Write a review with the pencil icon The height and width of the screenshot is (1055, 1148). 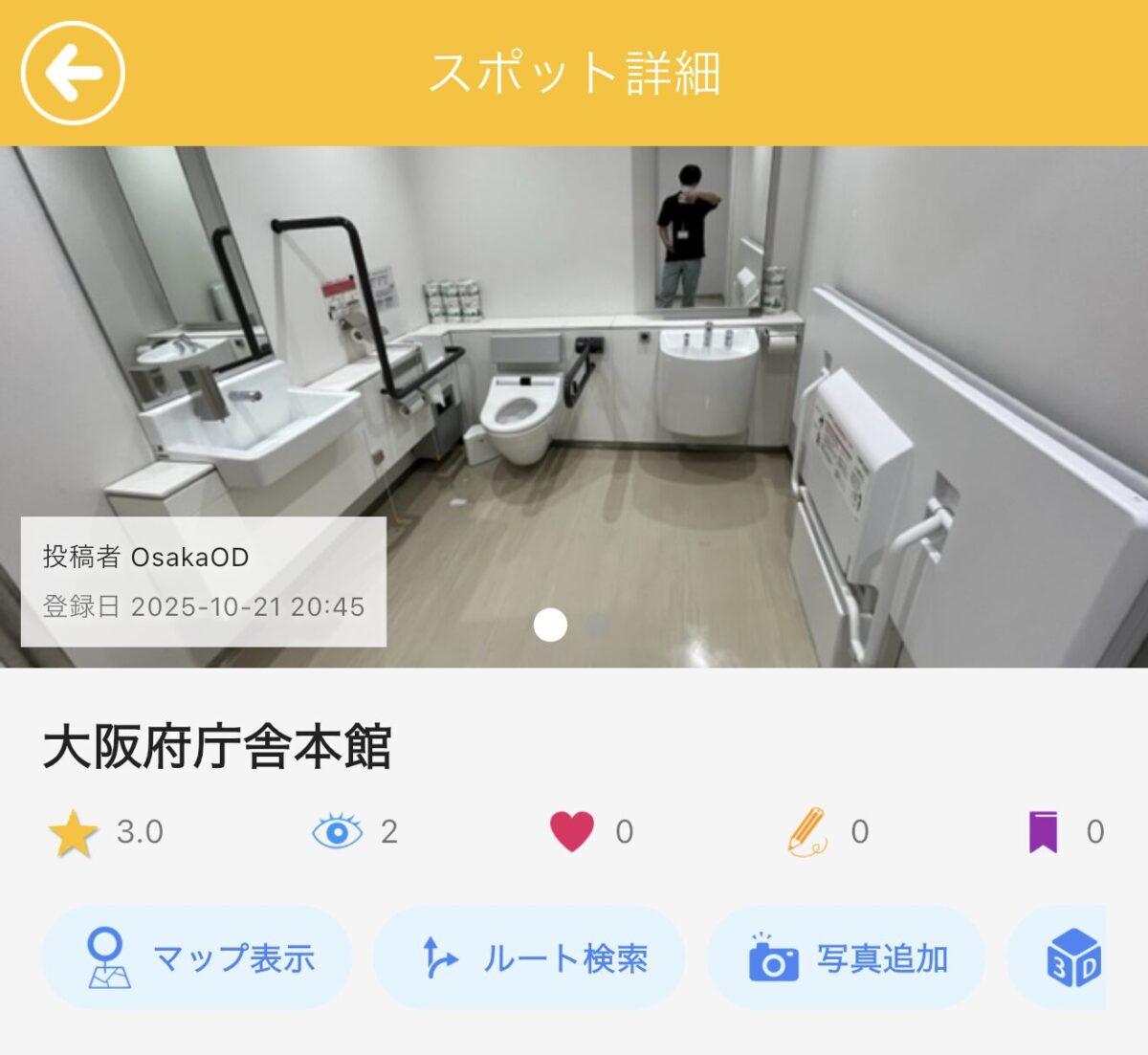click(x=806, y=831)
